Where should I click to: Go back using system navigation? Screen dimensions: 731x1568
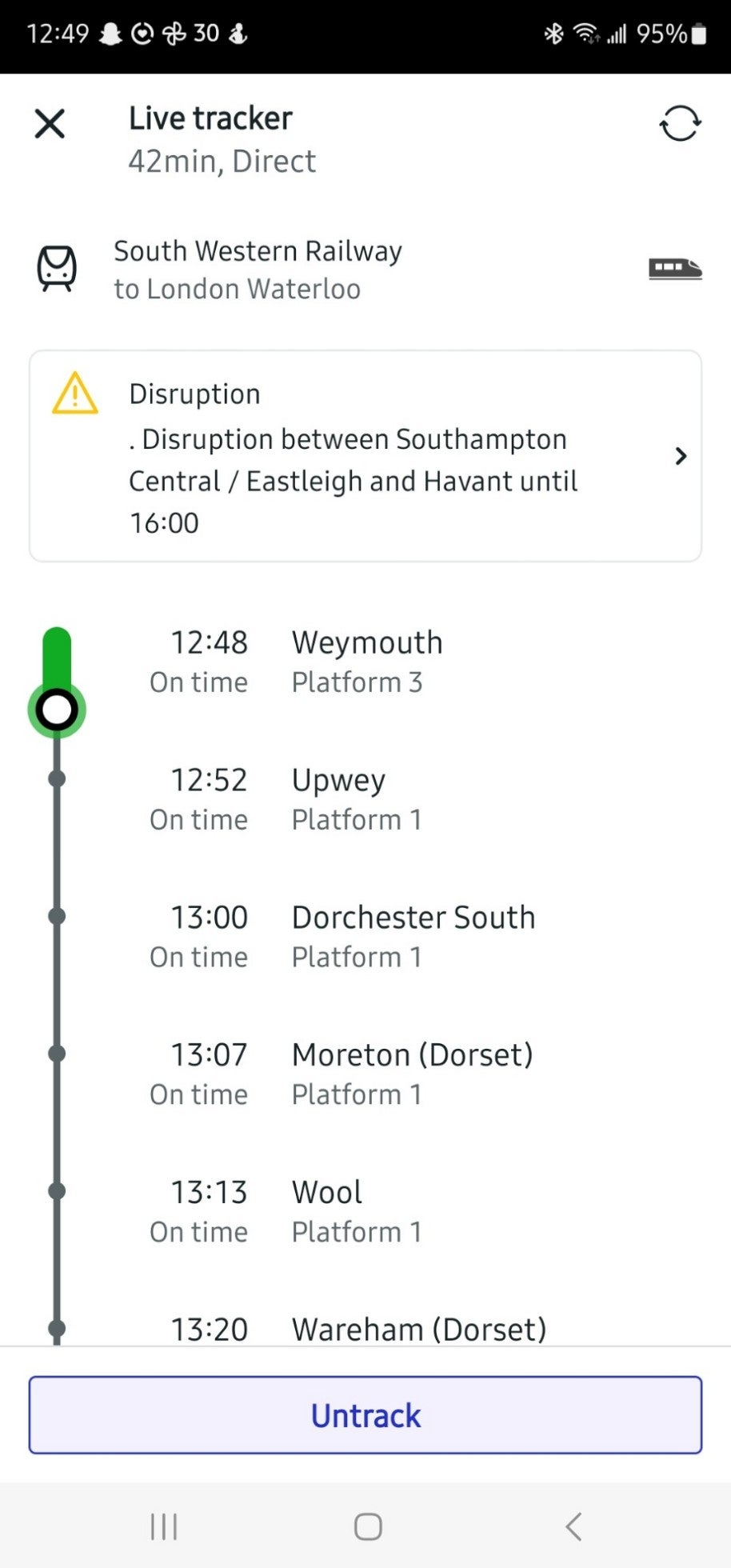[x=573, y=1526]
